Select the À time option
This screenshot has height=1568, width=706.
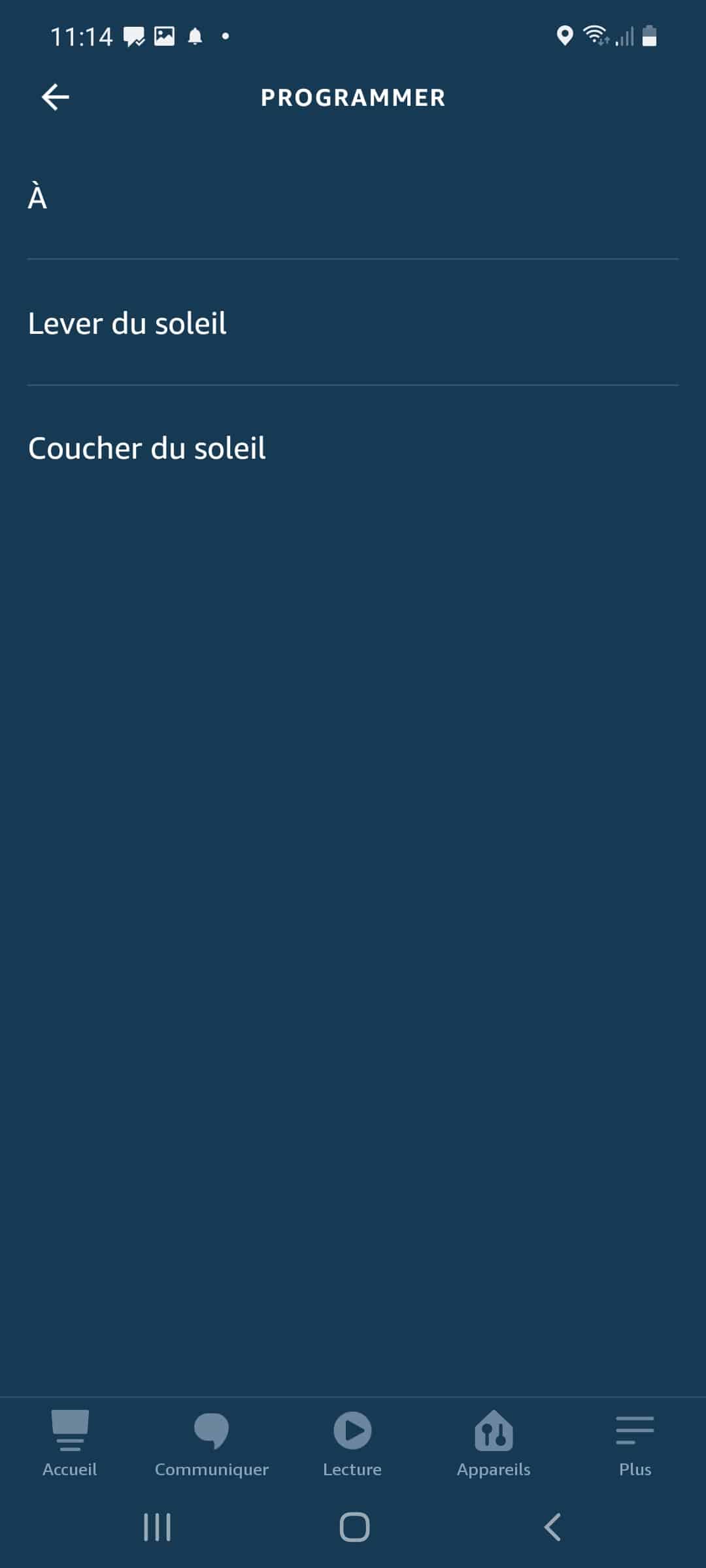(353, 197)
